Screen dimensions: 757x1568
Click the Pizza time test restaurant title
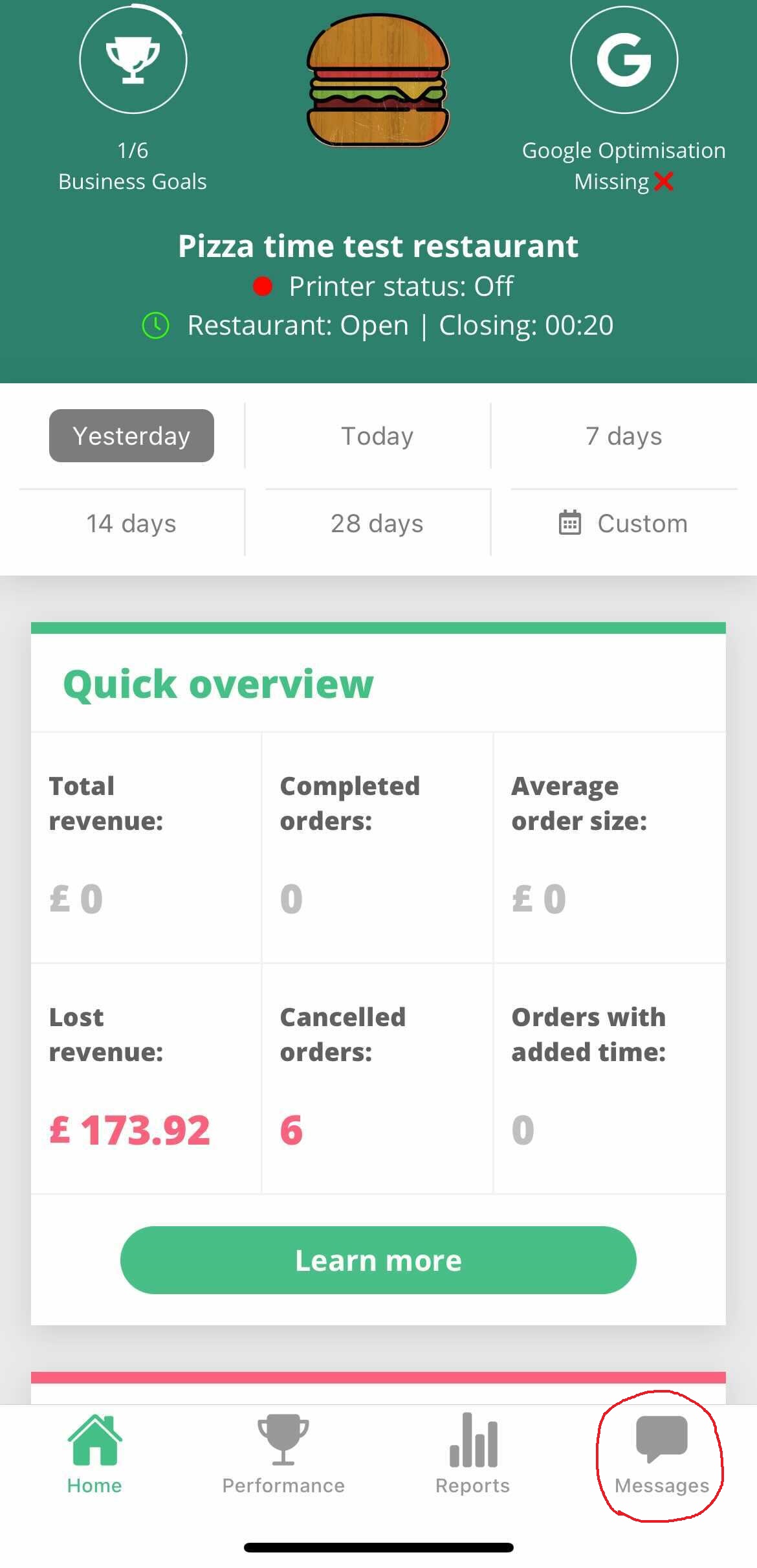[378, 246]
